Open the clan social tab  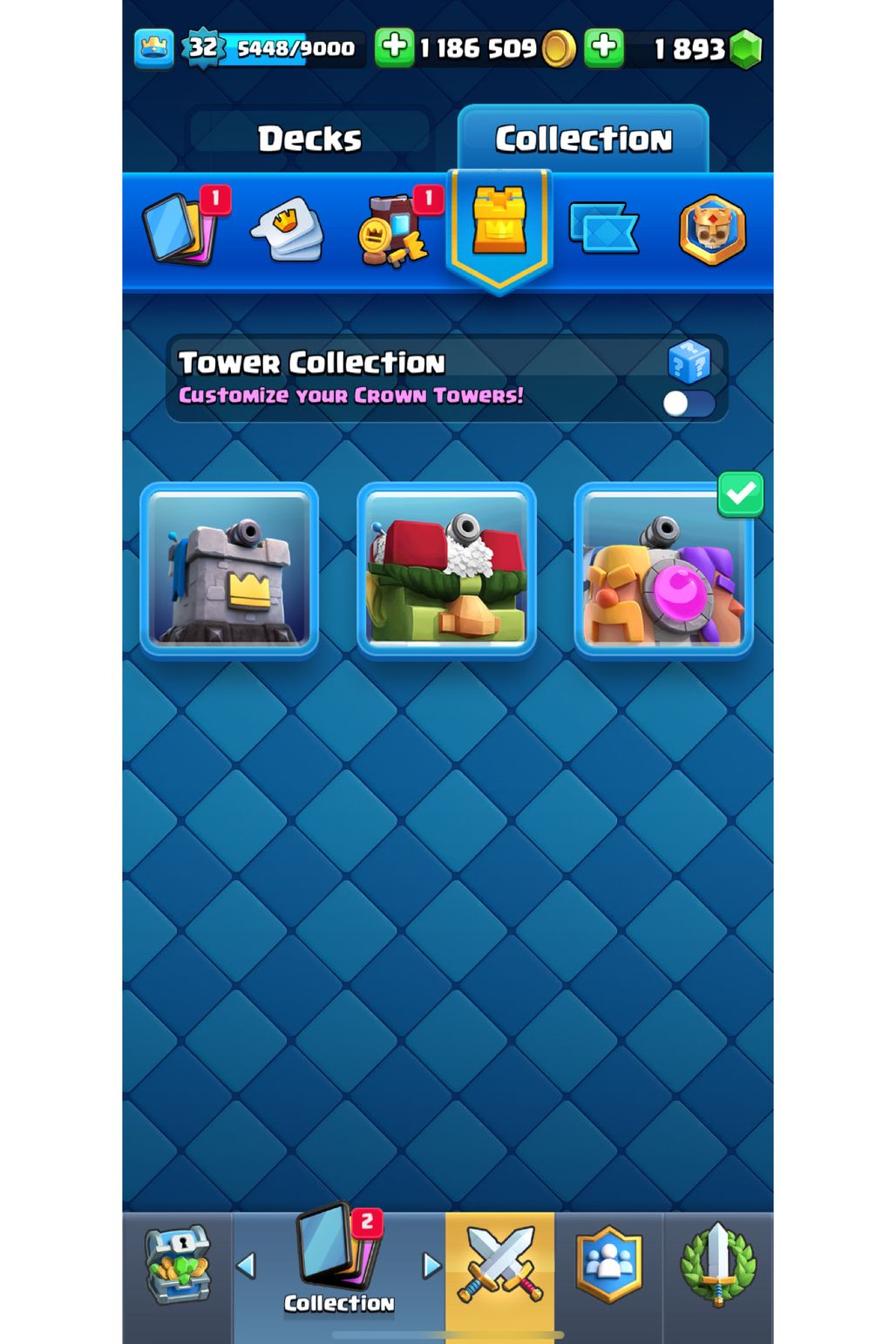tap(608, 1266)
